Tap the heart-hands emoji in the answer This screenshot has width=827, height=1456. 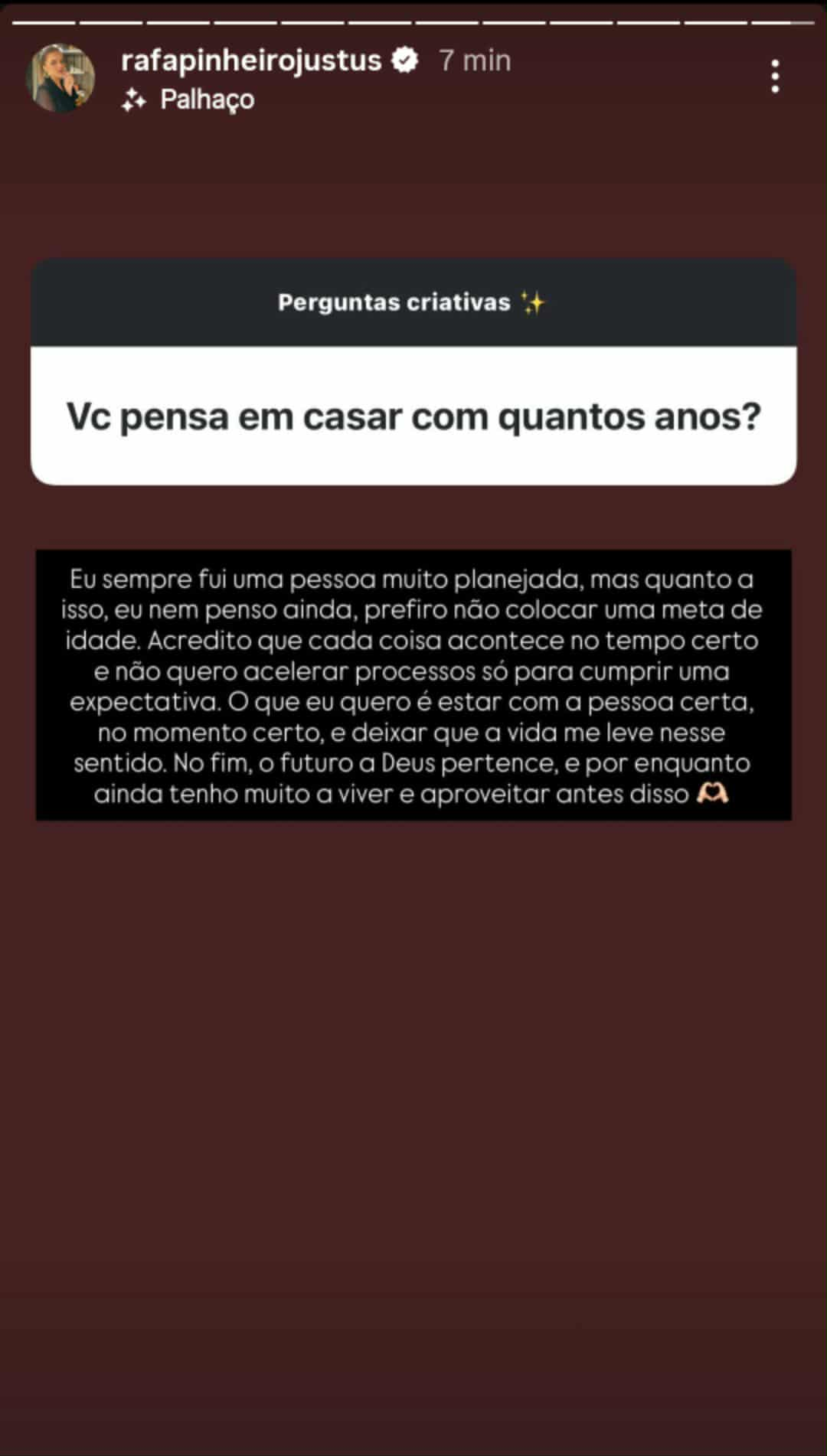[714, 795]
